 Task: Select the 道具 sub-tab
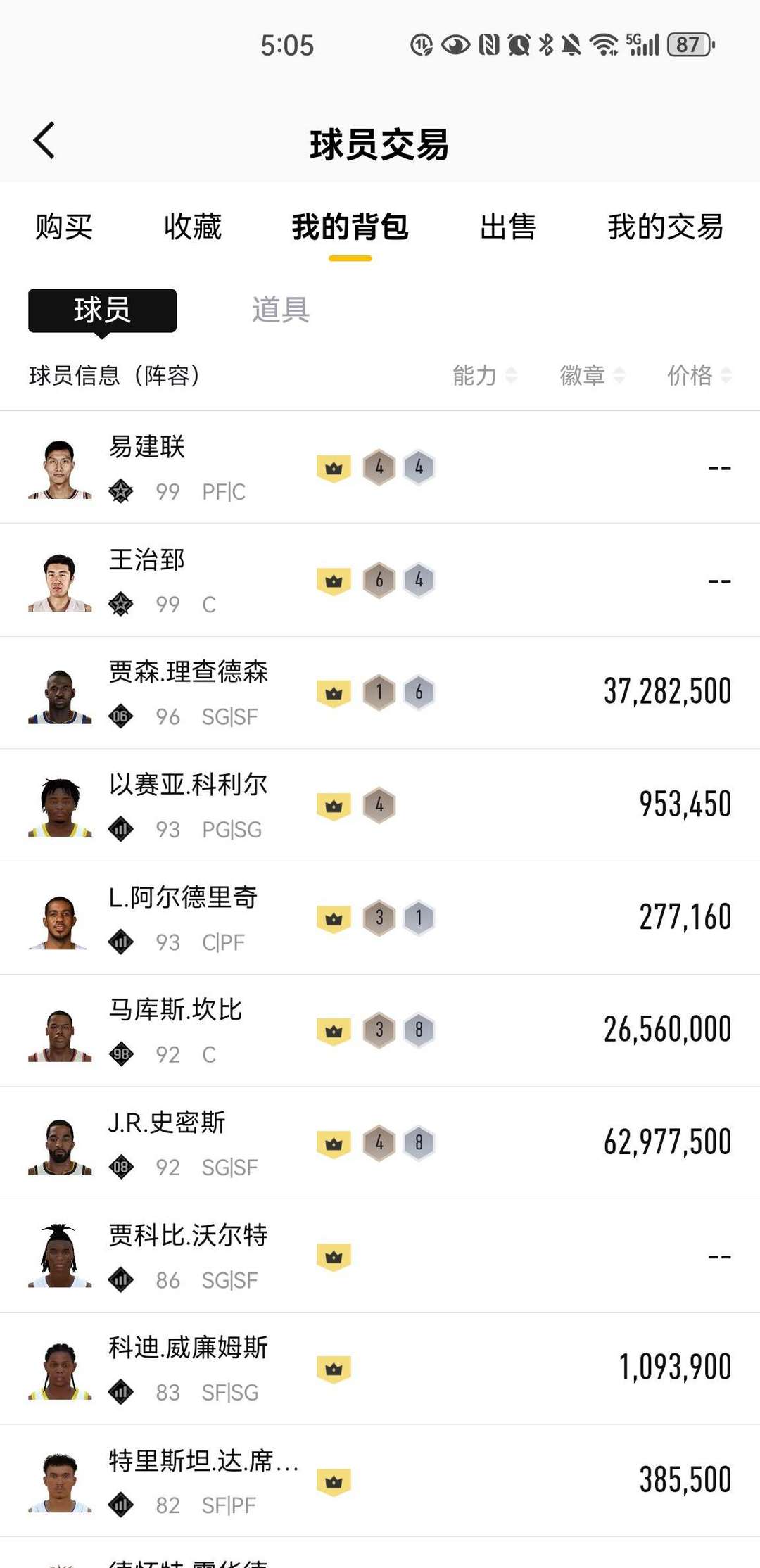281,310
